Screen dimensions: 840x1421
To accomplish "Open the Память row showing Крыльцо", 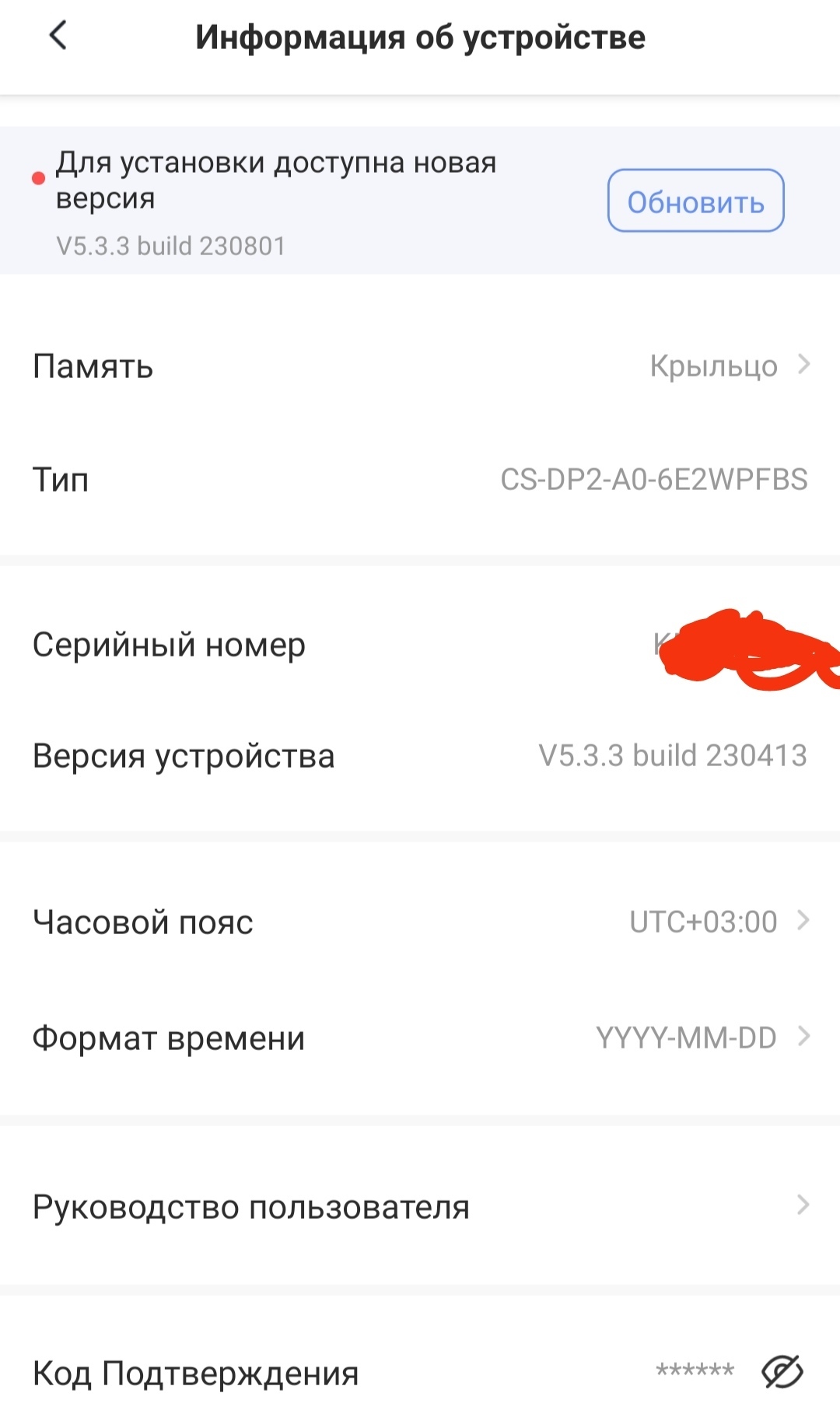I will coord(420,366).
